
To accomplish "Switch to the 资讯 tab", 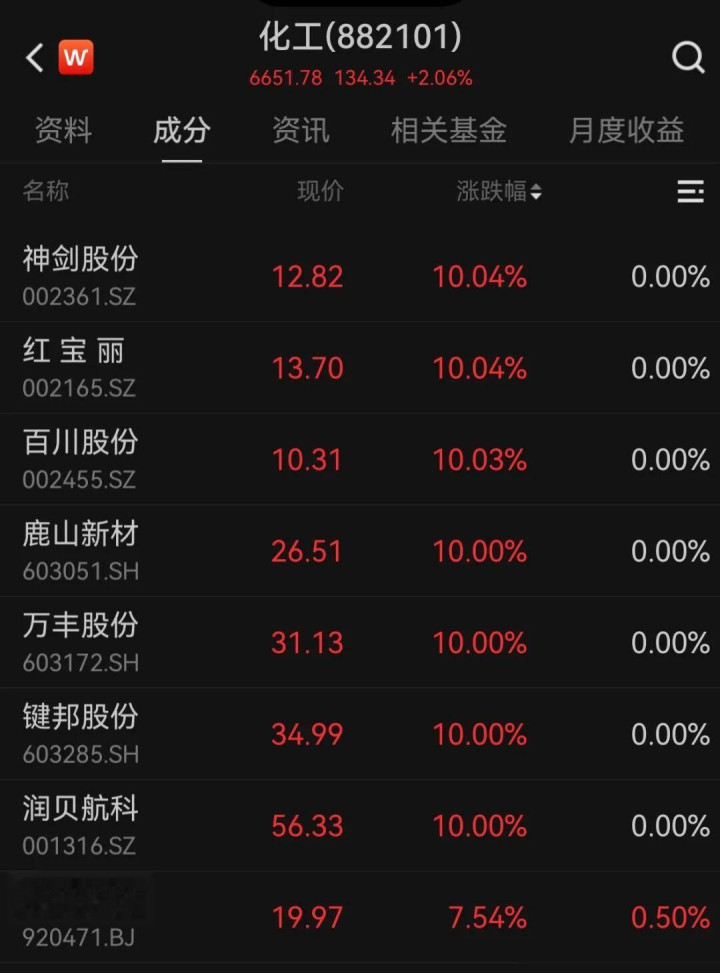I will pyautogui.click(x=301, y=130).
